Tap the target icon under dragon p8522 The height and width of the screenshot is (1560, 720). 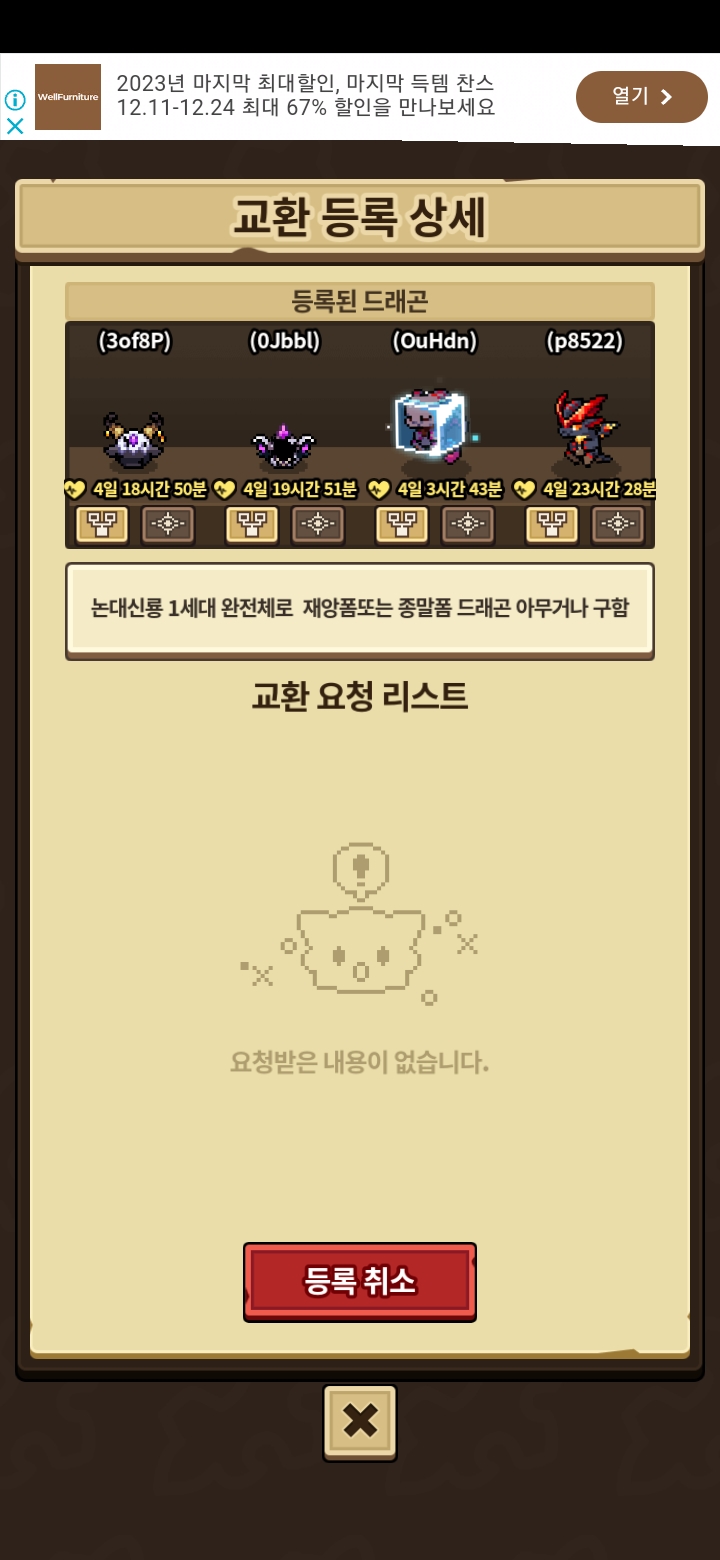pos(618,524)
